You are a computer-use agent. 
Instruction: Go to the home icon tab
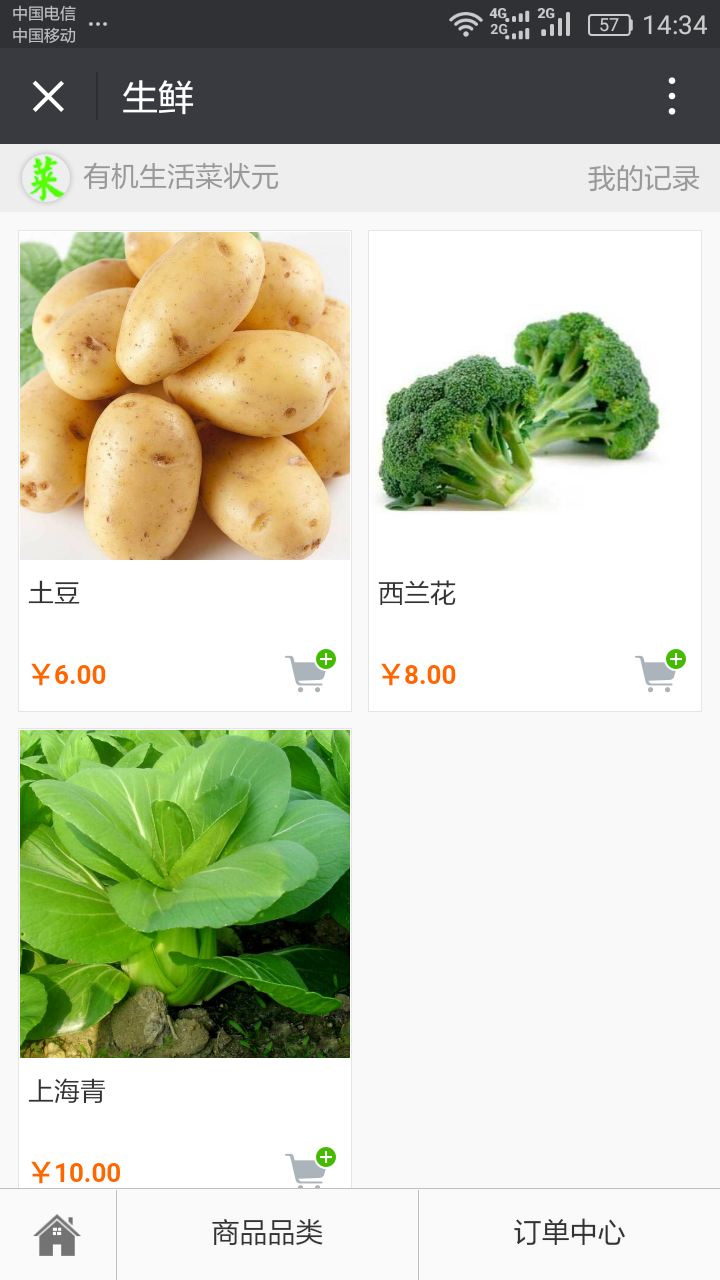(x=58, y=1235)
